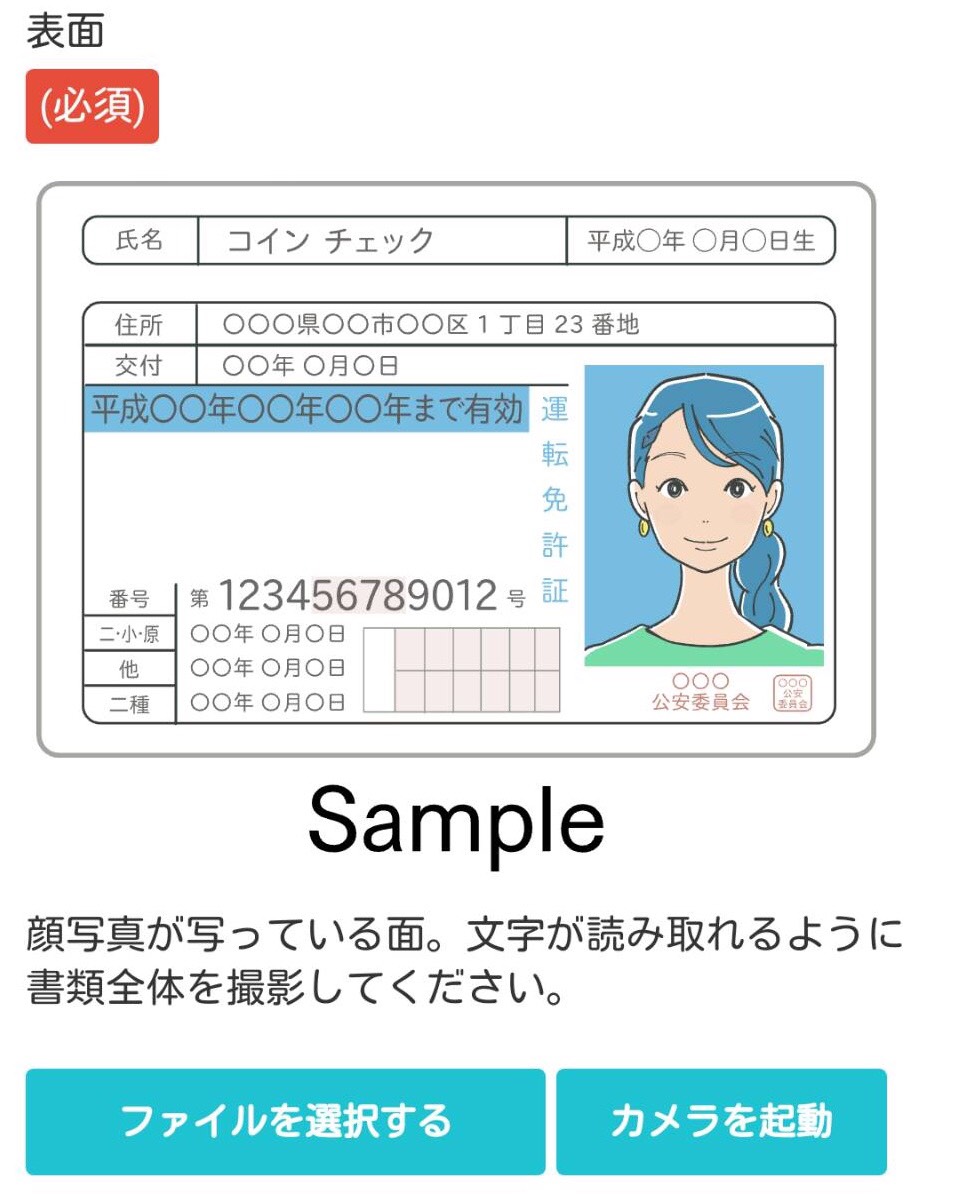
Task: Tap the ファイルを選択する button
Action: pos(285,1121)
